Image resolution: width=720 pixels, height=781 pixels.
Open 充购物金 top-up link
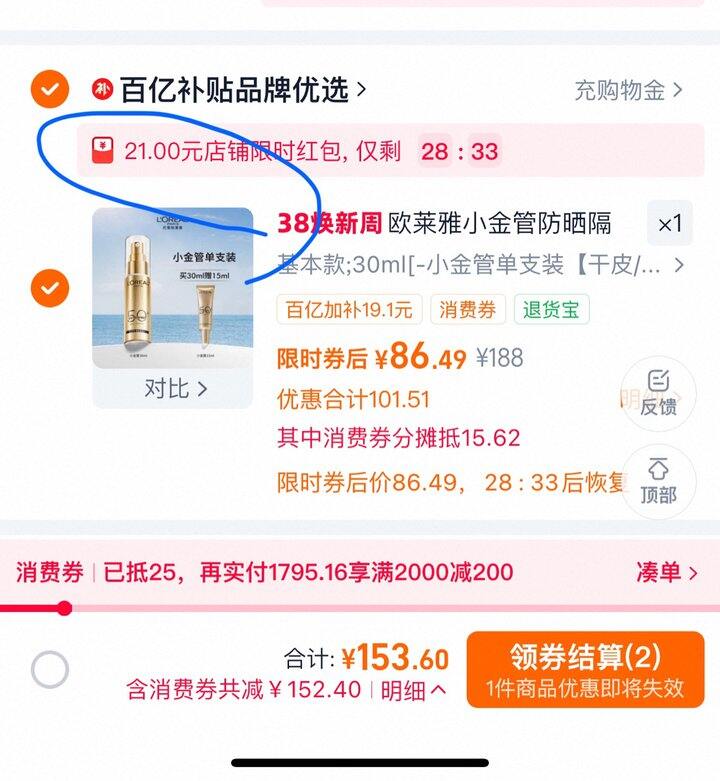point(628,90)
